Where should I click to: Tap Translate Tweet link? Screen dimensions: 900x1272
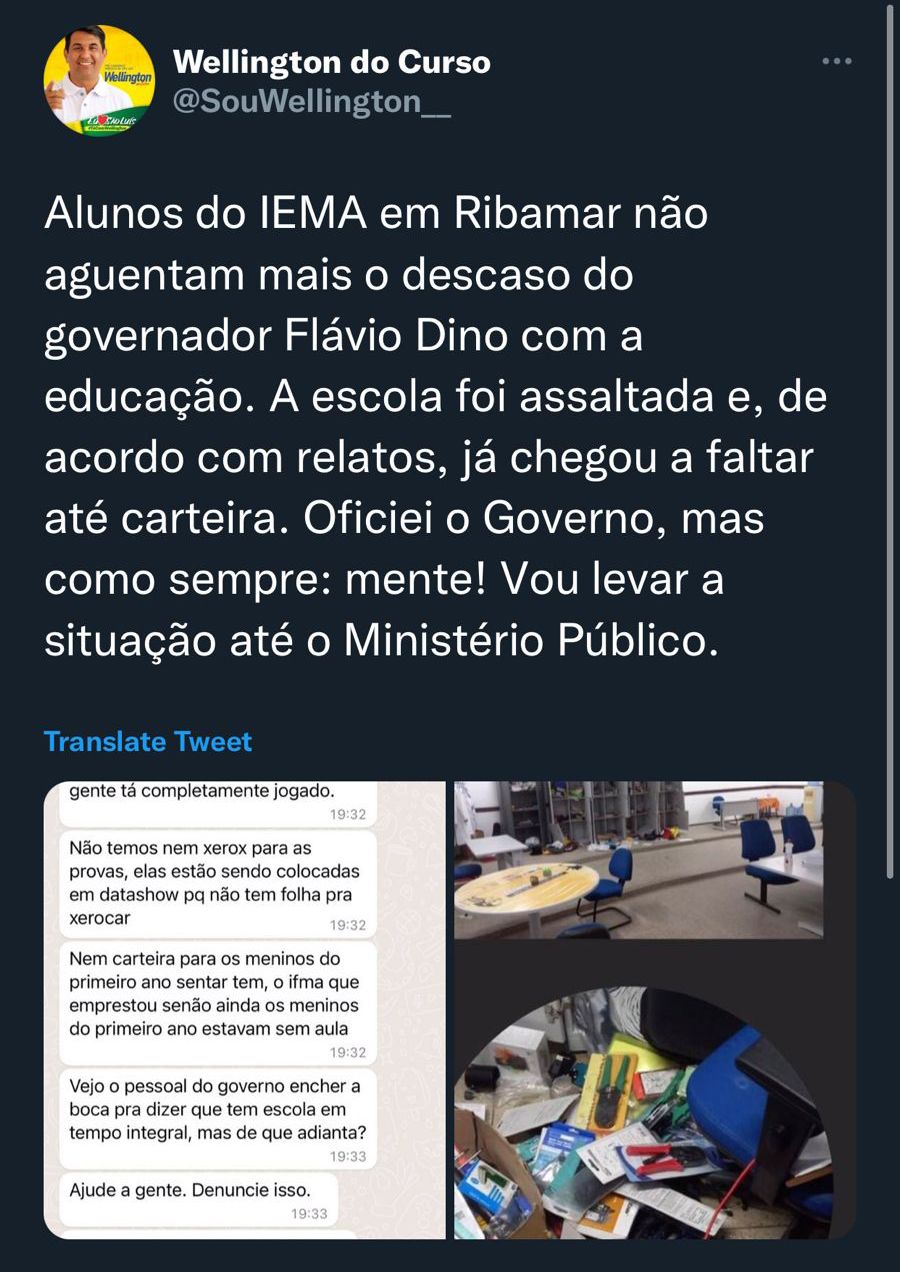[148, 742]
